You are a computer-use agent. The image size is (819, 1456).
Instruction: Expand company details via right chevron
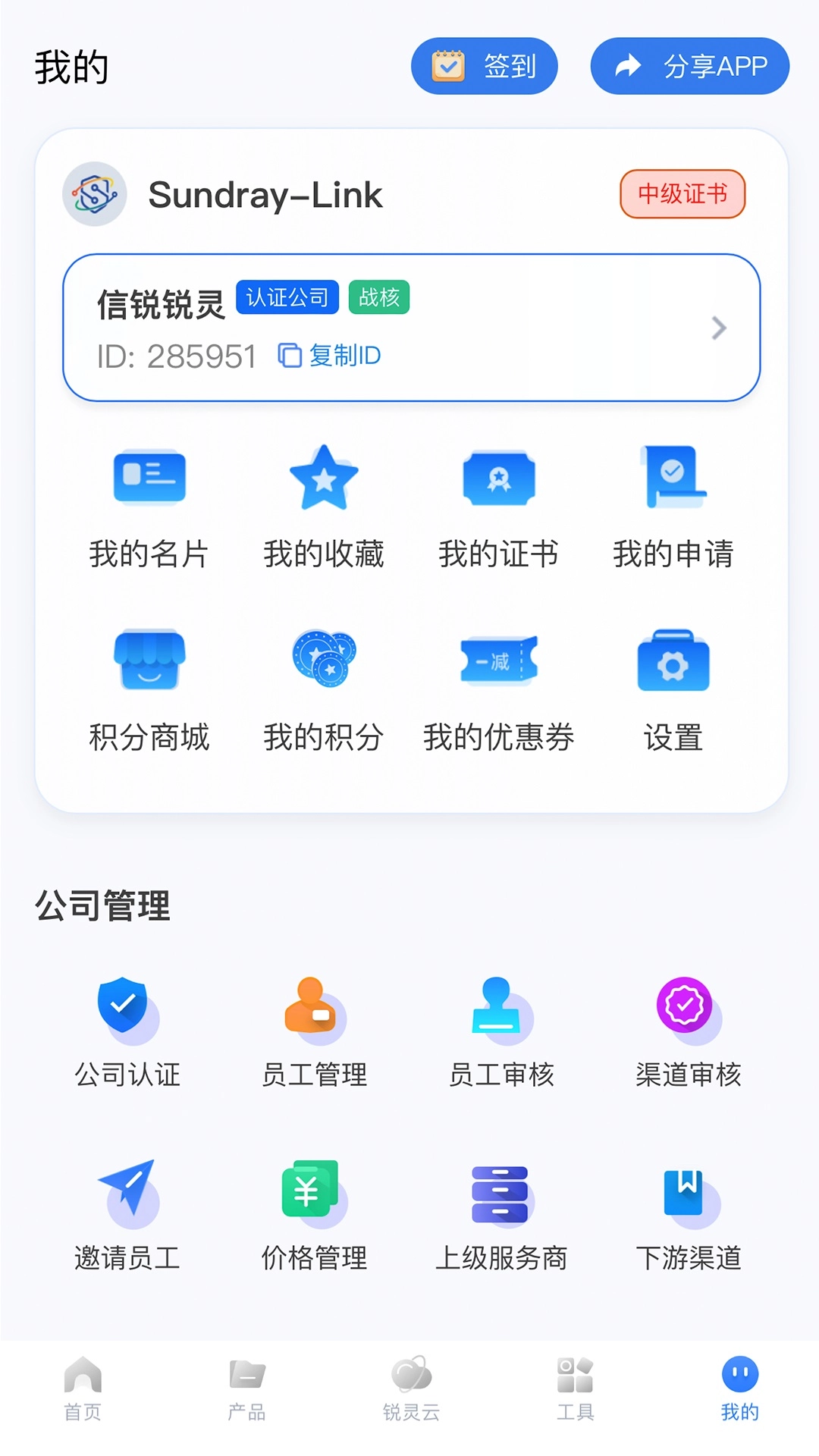(x=719, y=328)
